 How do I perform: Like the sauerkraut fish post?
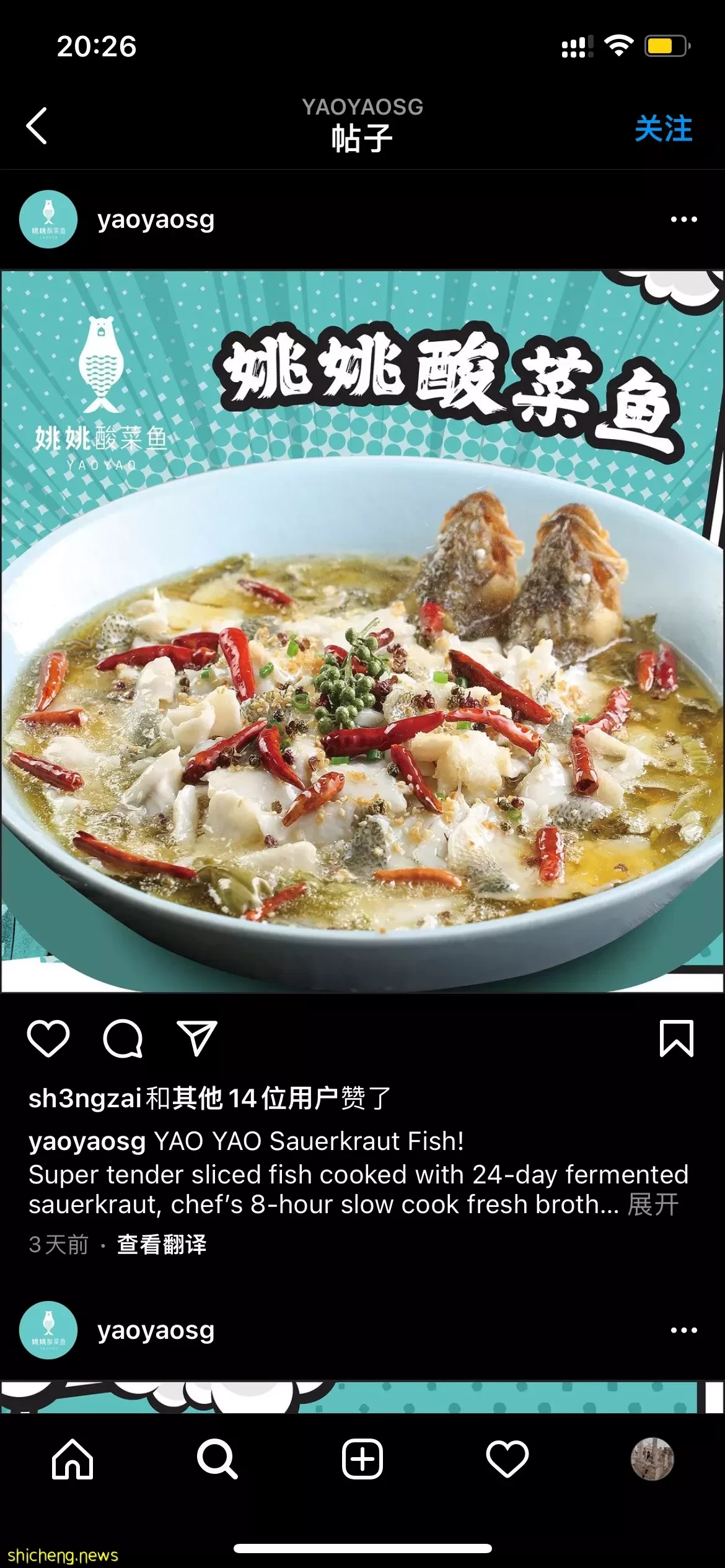click(x=48, y=1038)
